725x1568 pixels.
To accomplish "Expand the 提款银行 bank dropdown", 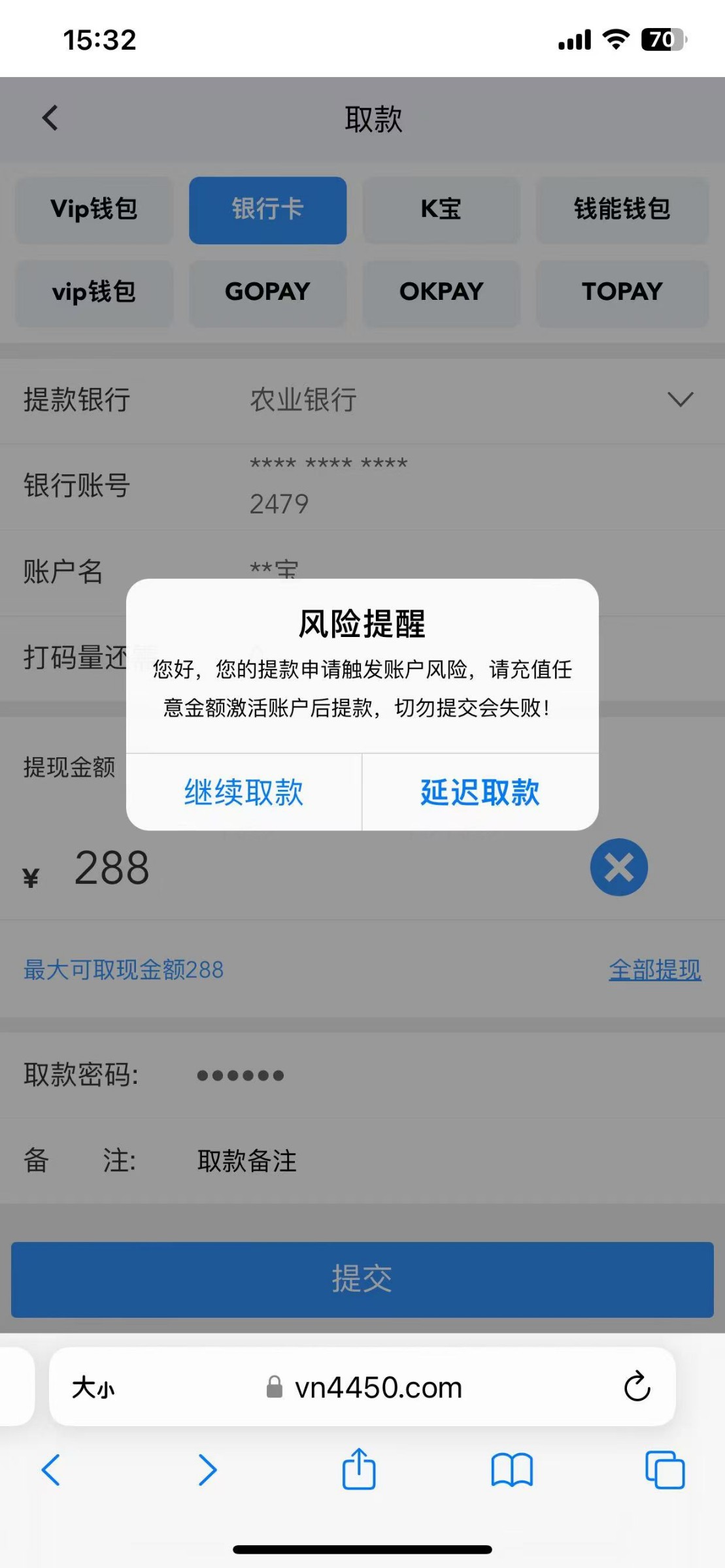I will click(680, 399).
